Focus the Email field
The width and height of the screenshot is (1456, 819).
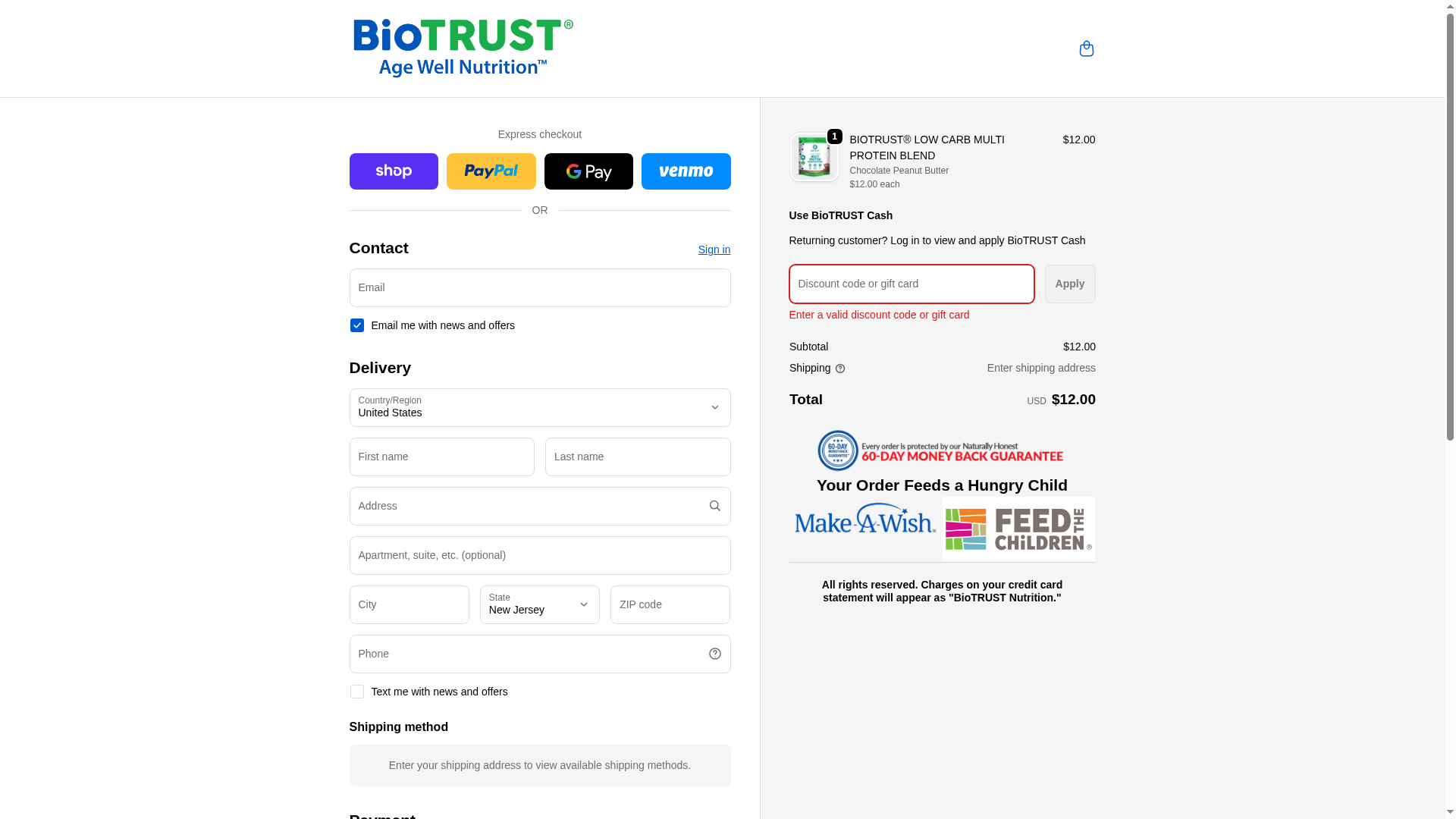(539, 288)
